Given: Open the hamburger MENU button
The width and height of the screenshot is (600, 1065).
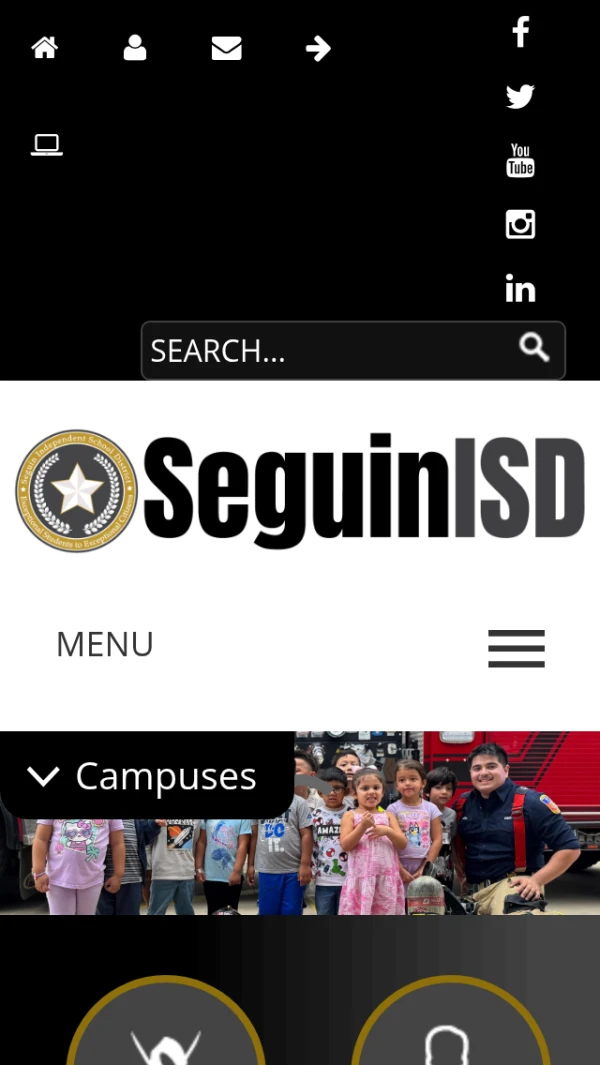Looking at the screenshot, I should coord(516,648).
